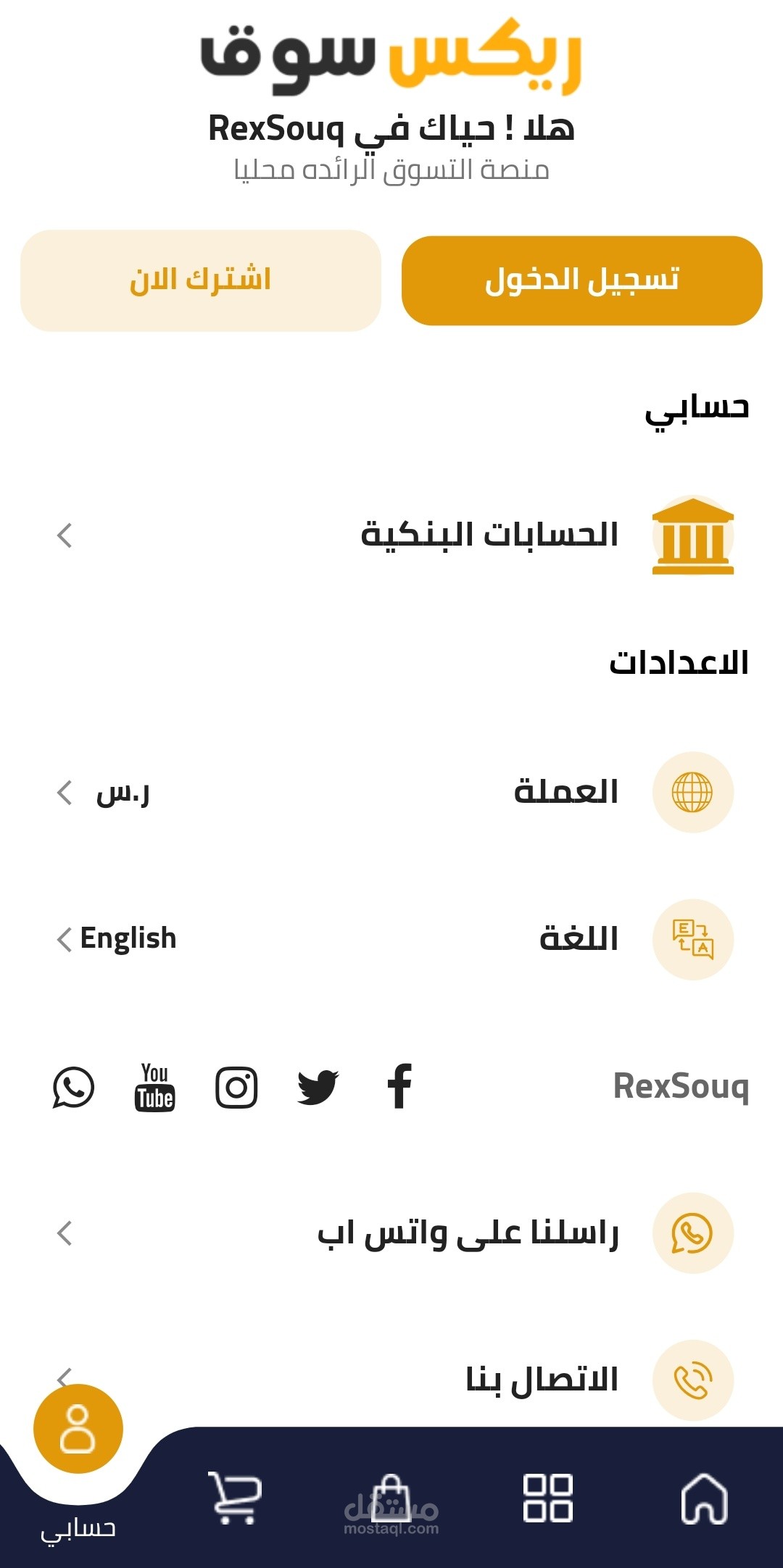Open RexSouq Facebook page
This screenshot has width=783, height=1568.
(399, 1087)
